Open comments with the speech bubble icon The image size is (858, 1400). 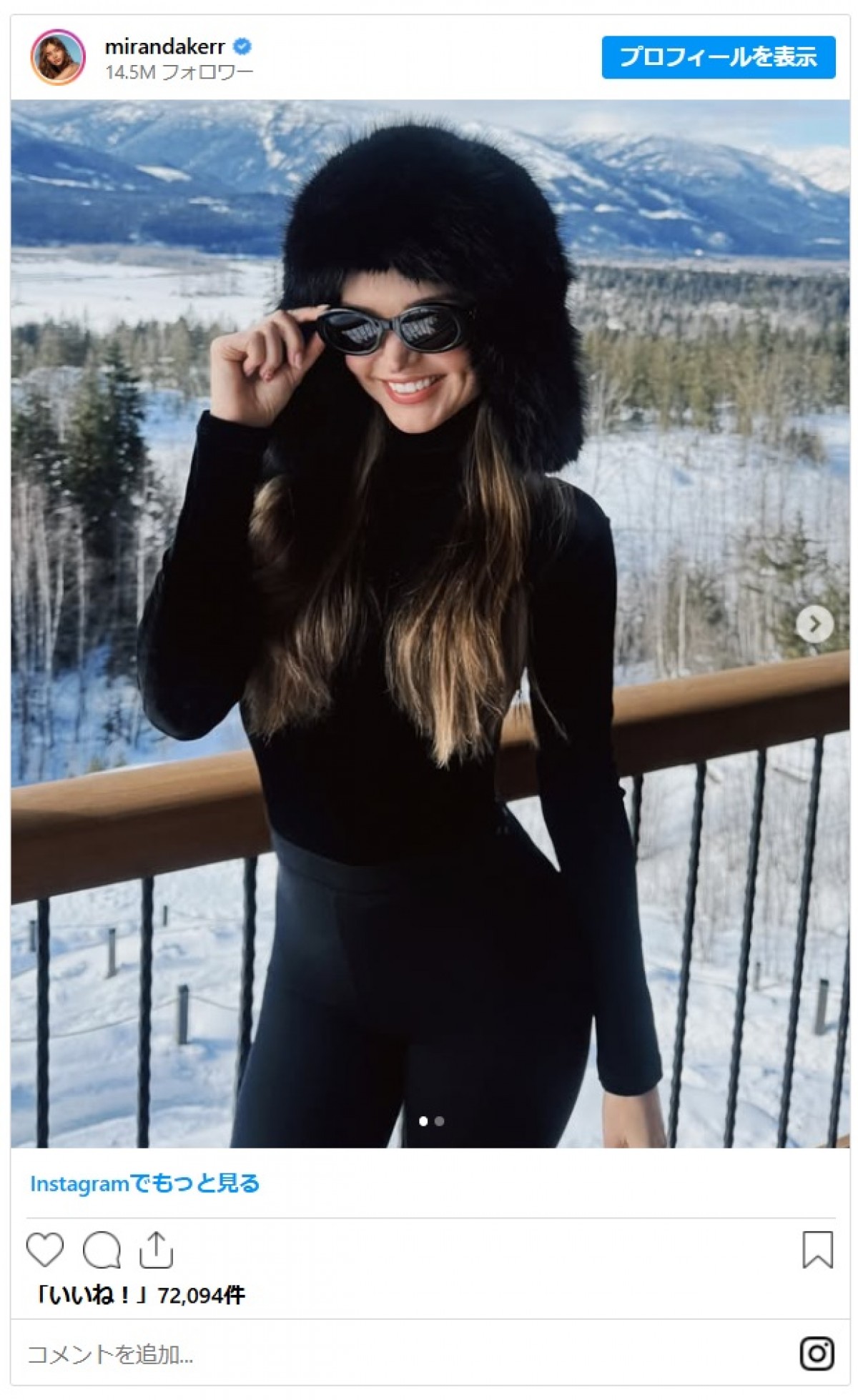(x=101, y=1250)
